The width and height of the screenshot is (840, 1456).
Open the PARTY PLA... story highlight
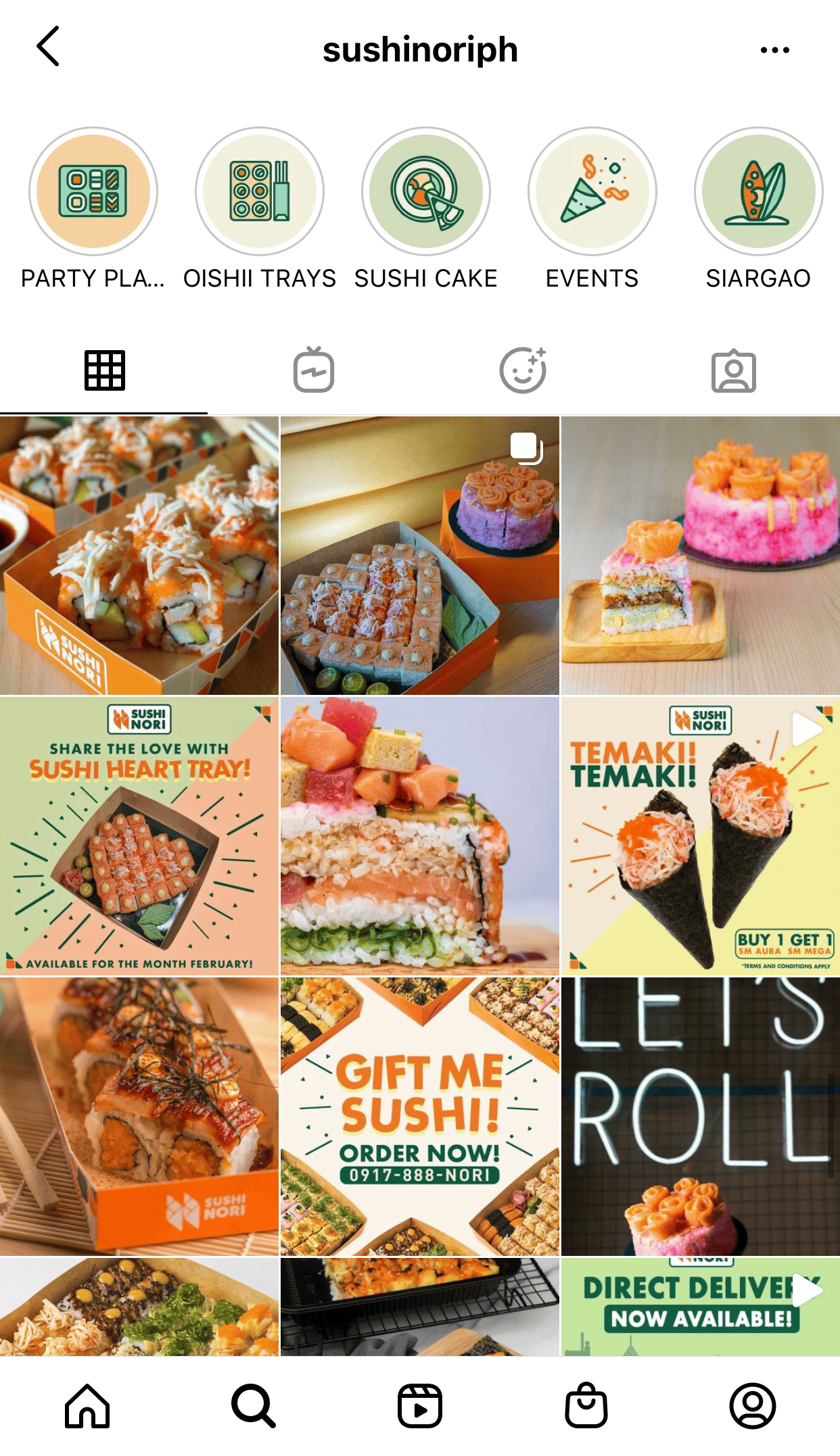93,192
